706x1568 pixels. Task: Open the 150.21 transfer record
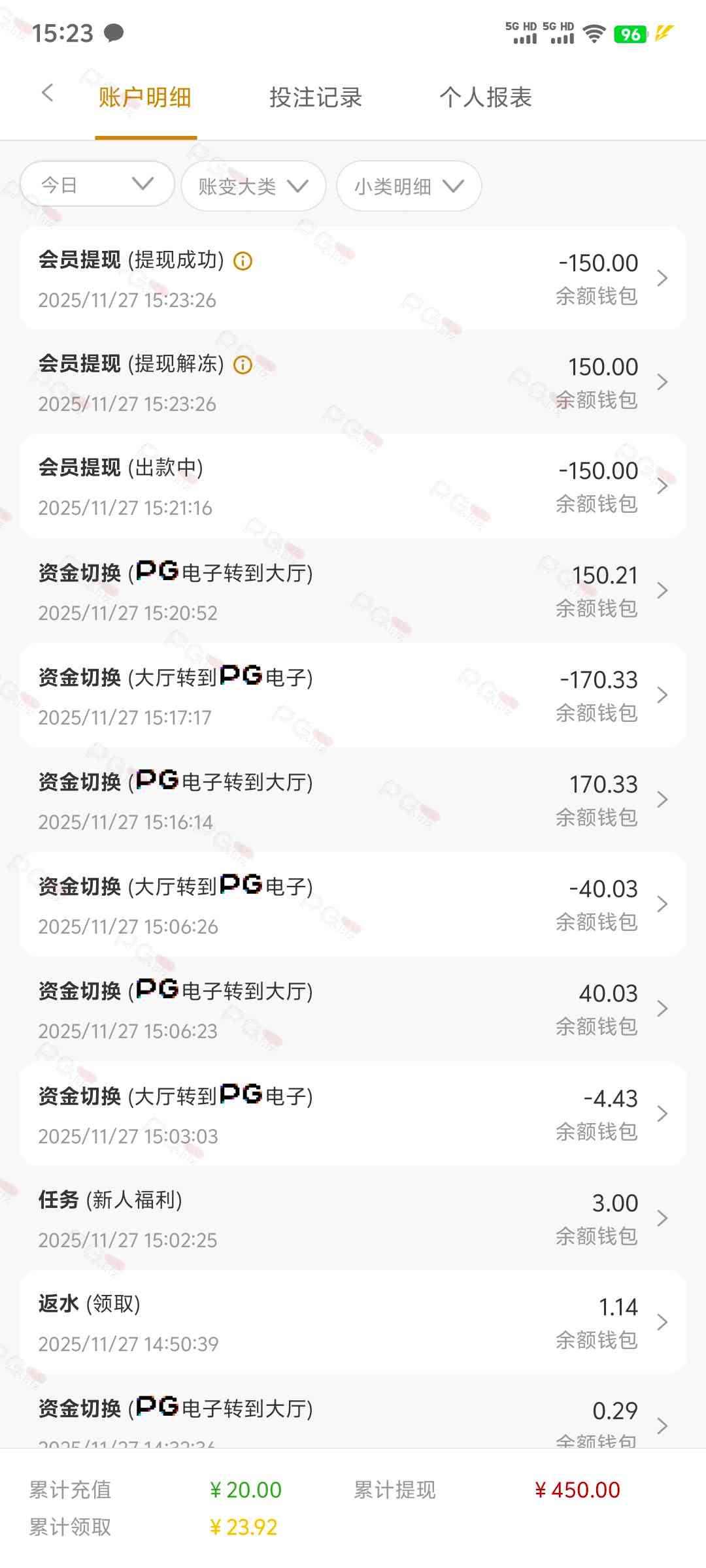tap(353, 591)
